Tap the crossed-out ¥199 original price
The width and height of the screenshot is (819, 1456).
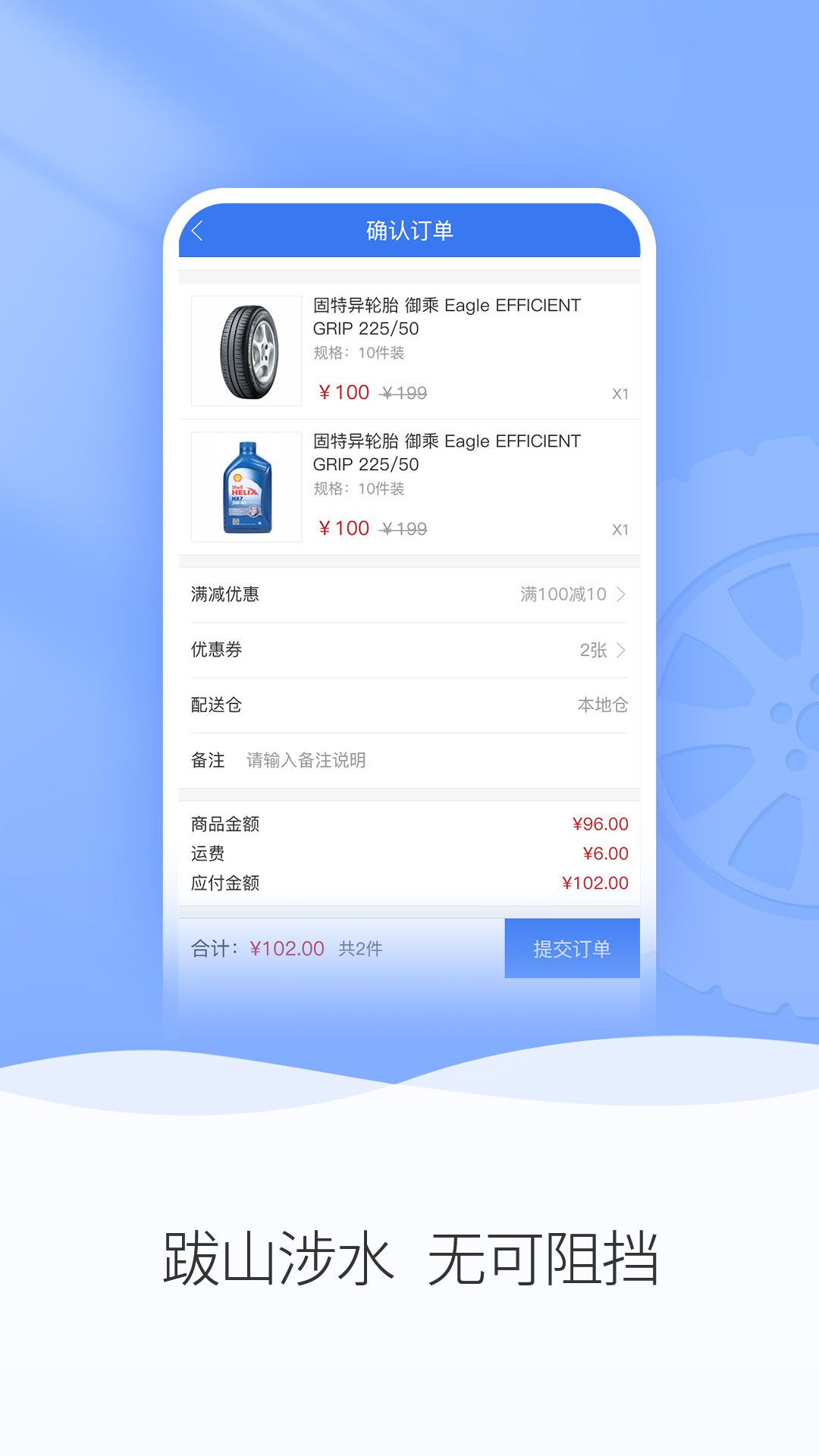402,392
